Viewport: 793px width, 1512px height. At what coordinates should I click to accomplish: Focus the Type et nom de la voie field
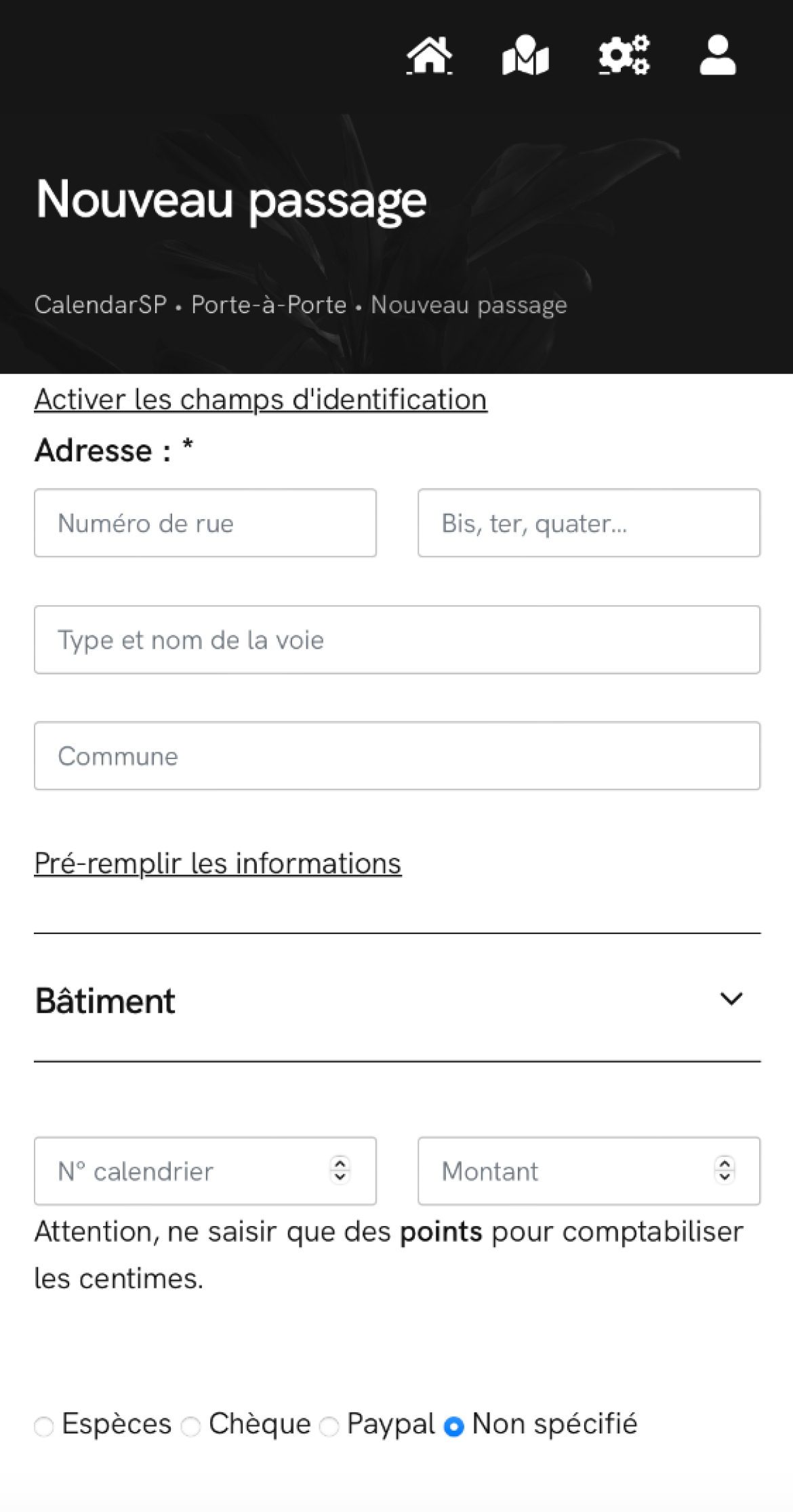397,640
